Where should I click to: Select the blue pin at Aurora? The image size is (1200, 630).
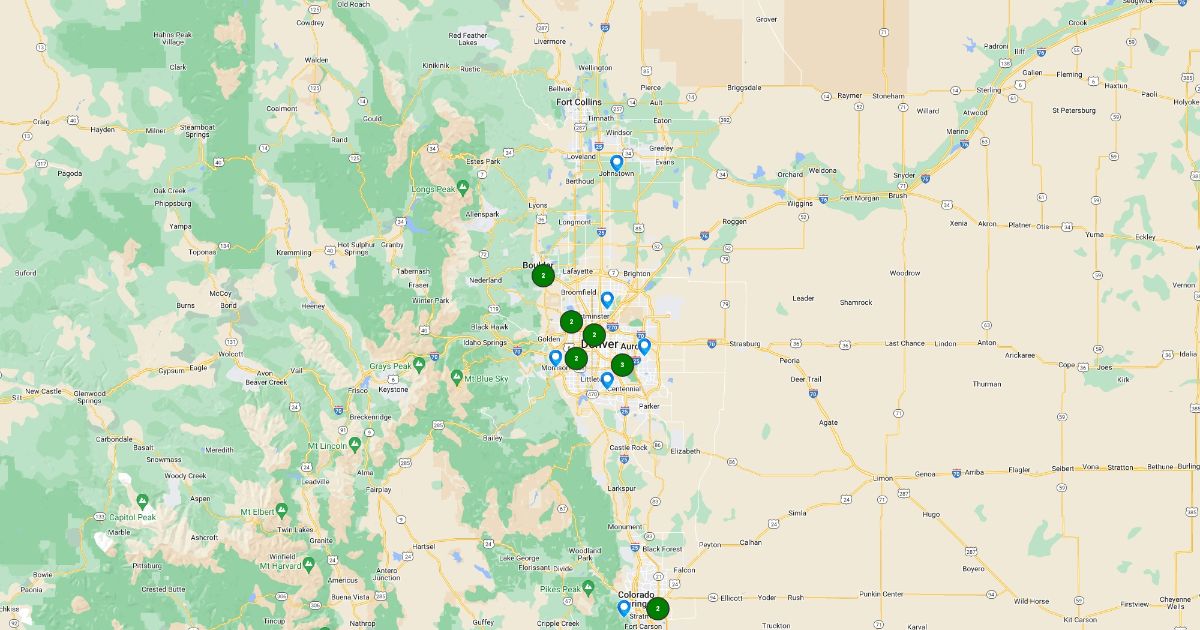tap(644, 346)
